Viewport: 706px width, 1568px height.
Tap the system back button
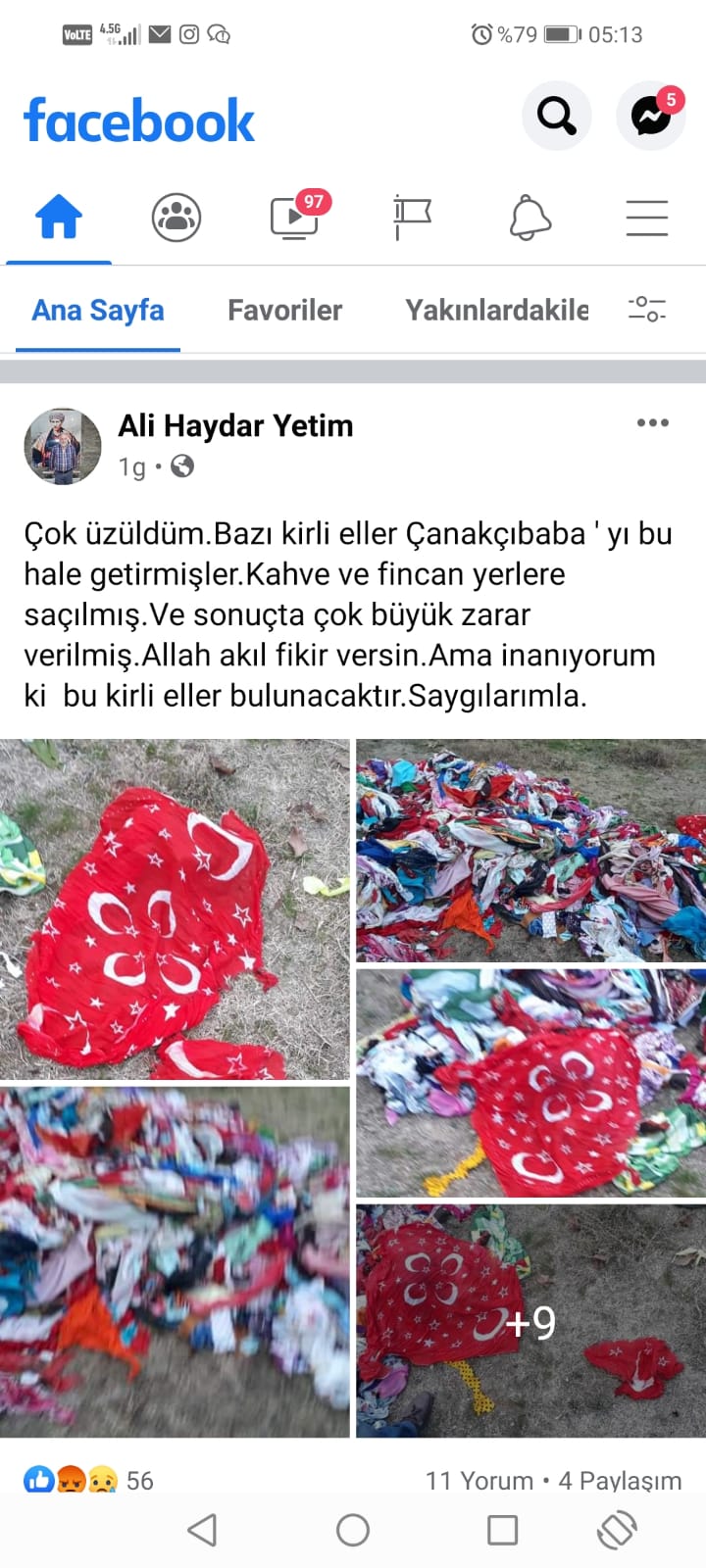pyautogui.click(x=202, y=1530)
